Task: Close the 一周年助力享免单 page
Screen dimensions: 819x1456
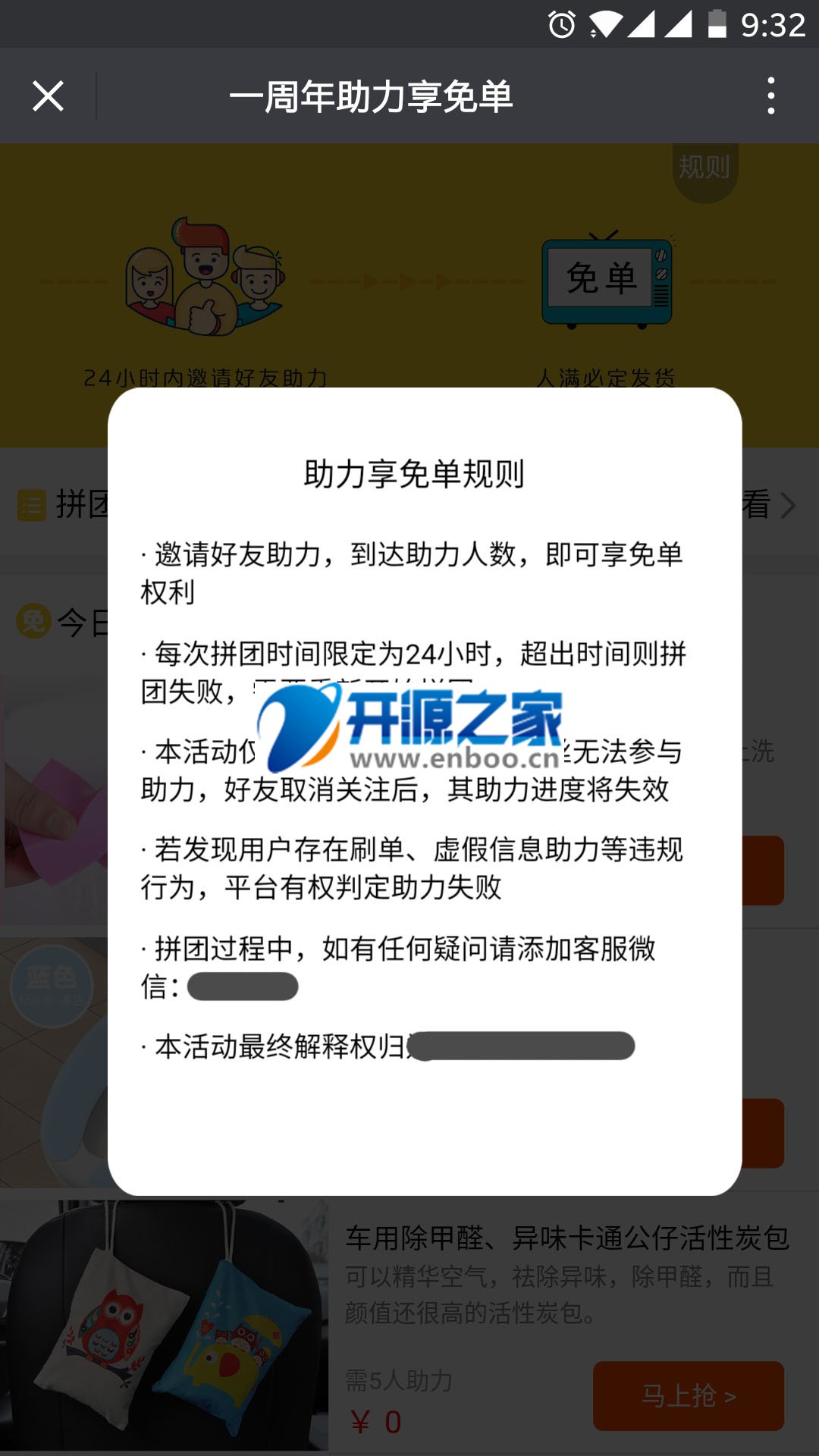Action: click(48, 96)
